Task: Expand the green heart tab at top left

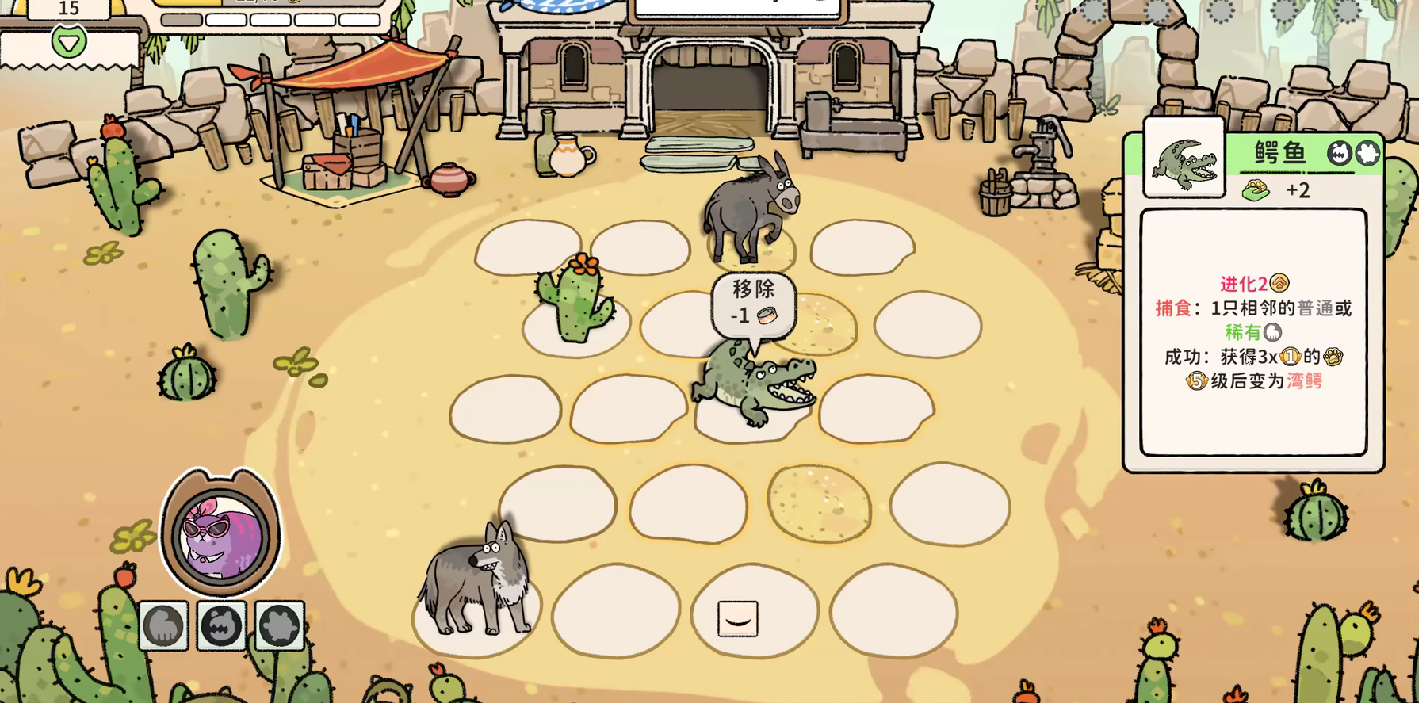Action: 69,42
